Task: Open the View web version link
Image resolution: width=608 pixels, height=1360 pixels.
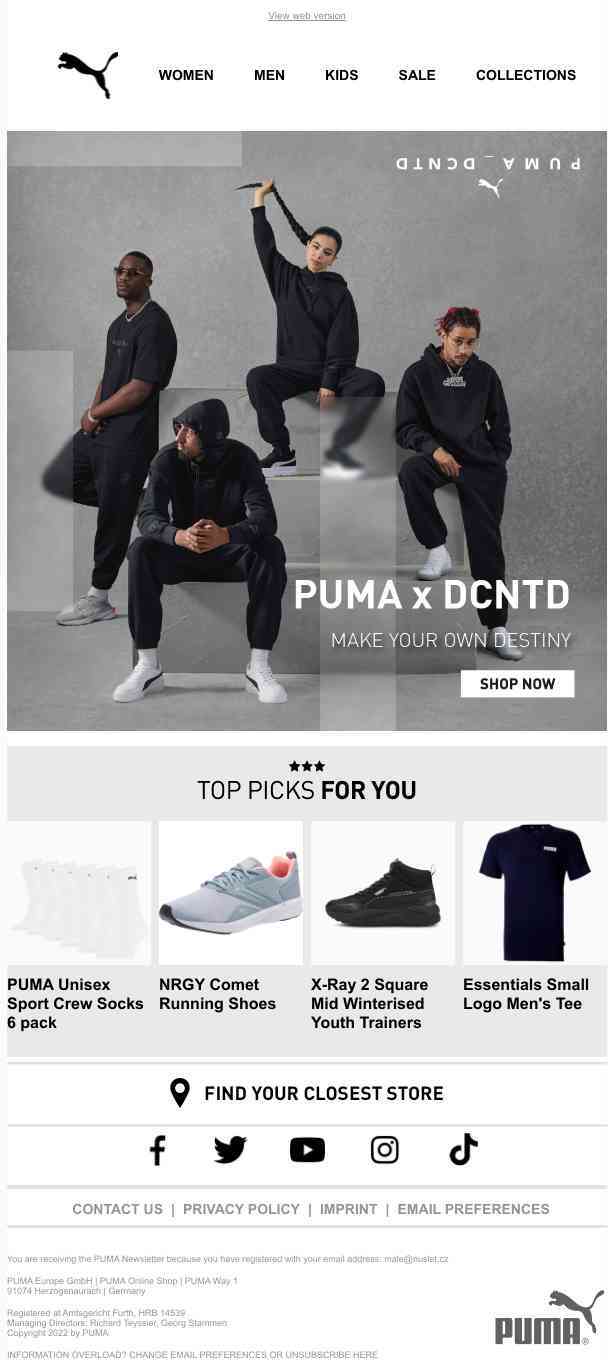Action: (x=306, y=16)
